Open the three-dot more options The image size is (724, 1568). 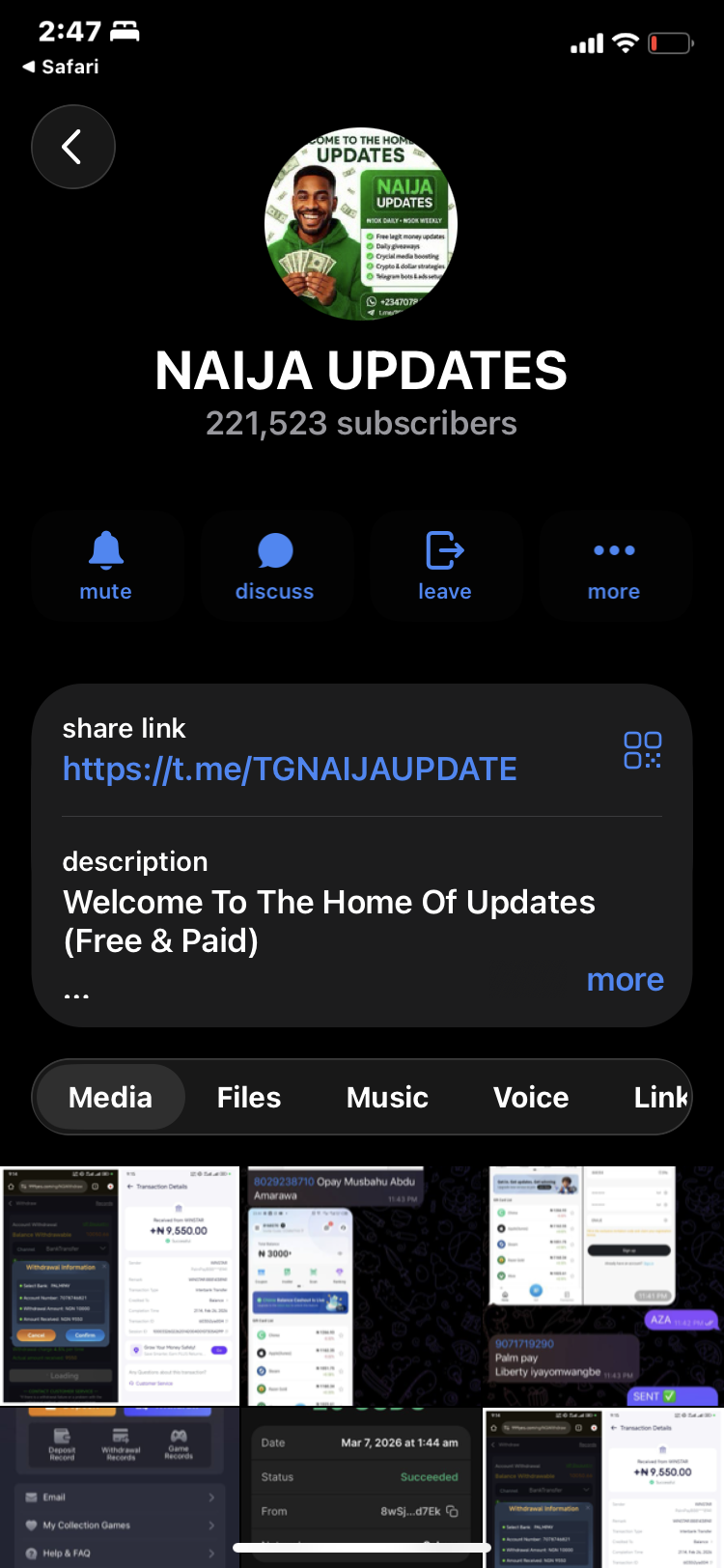tap(614, 566)
